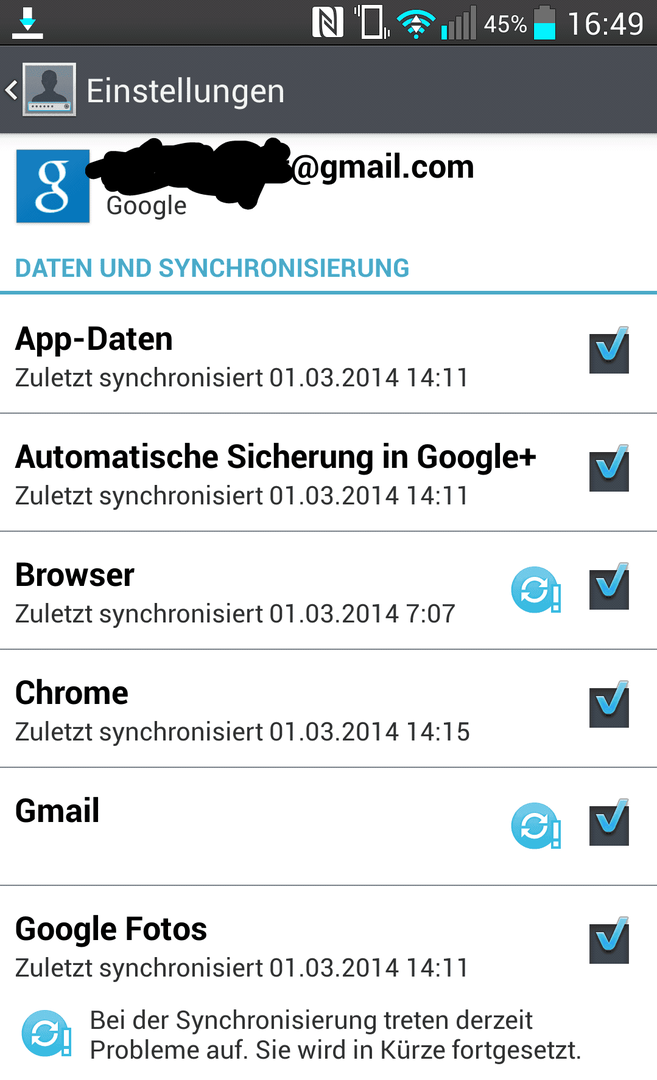Uncheck the Gmail sync checkbox
The width and height of the screenshot is (657, 1080).
pos(609,822)
